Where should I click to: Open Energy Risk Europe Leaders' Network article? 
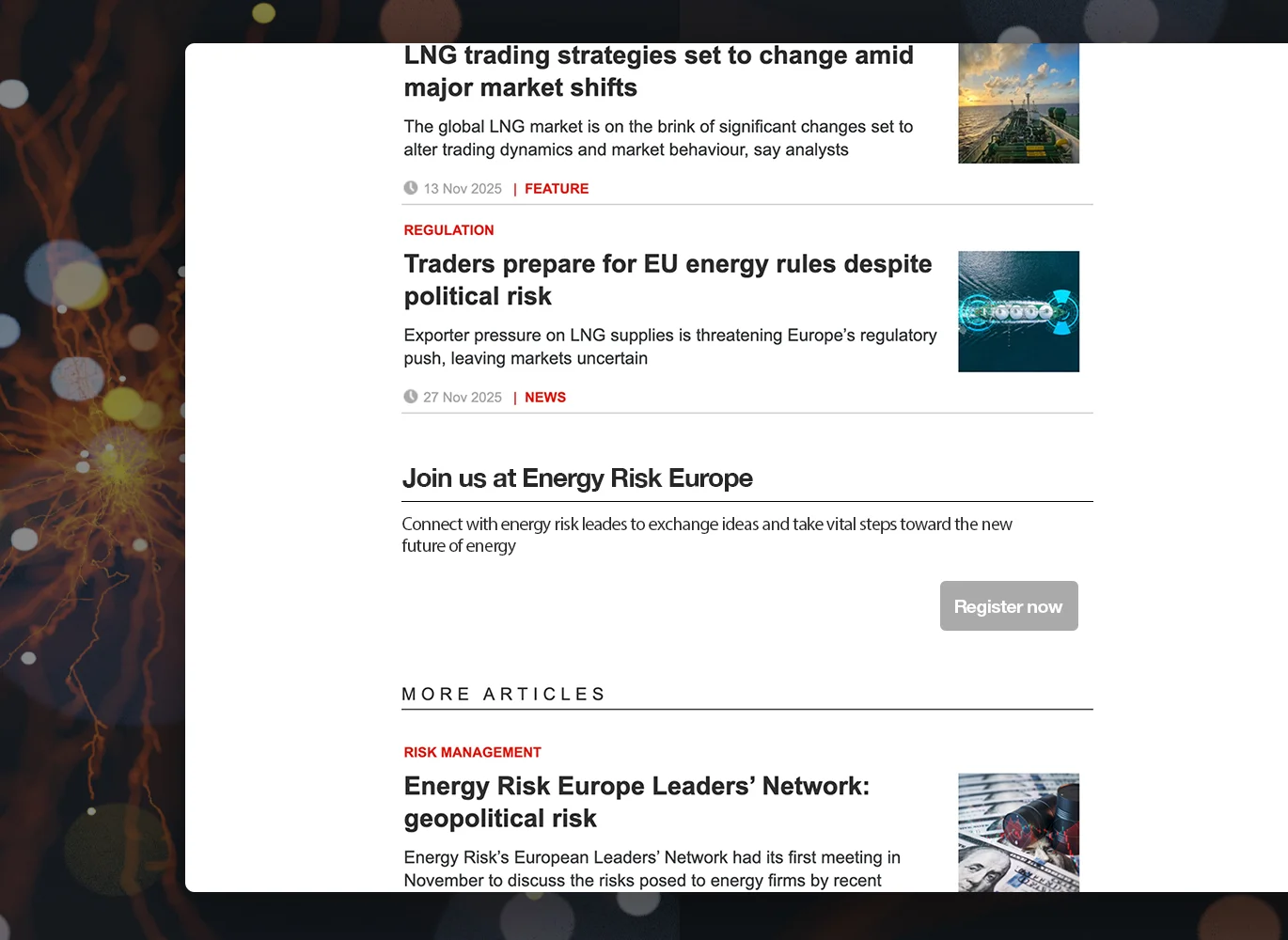[x=636, y=802]
